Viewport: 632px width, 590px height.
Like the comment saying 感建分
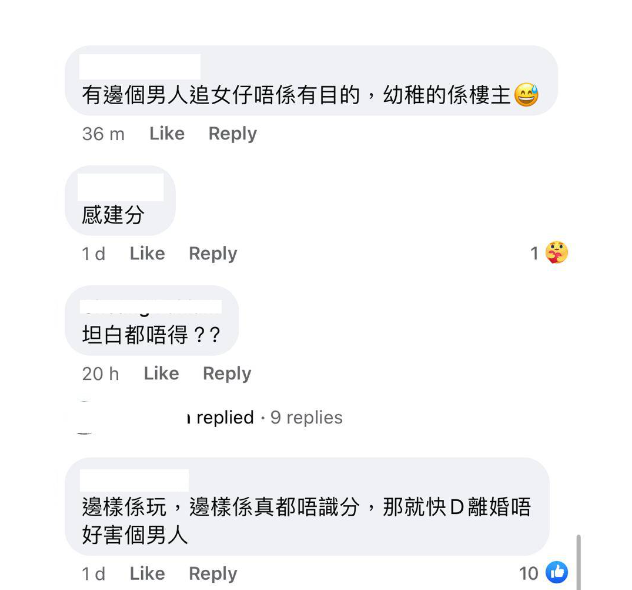pyautogui.click(x=147, y=253)
